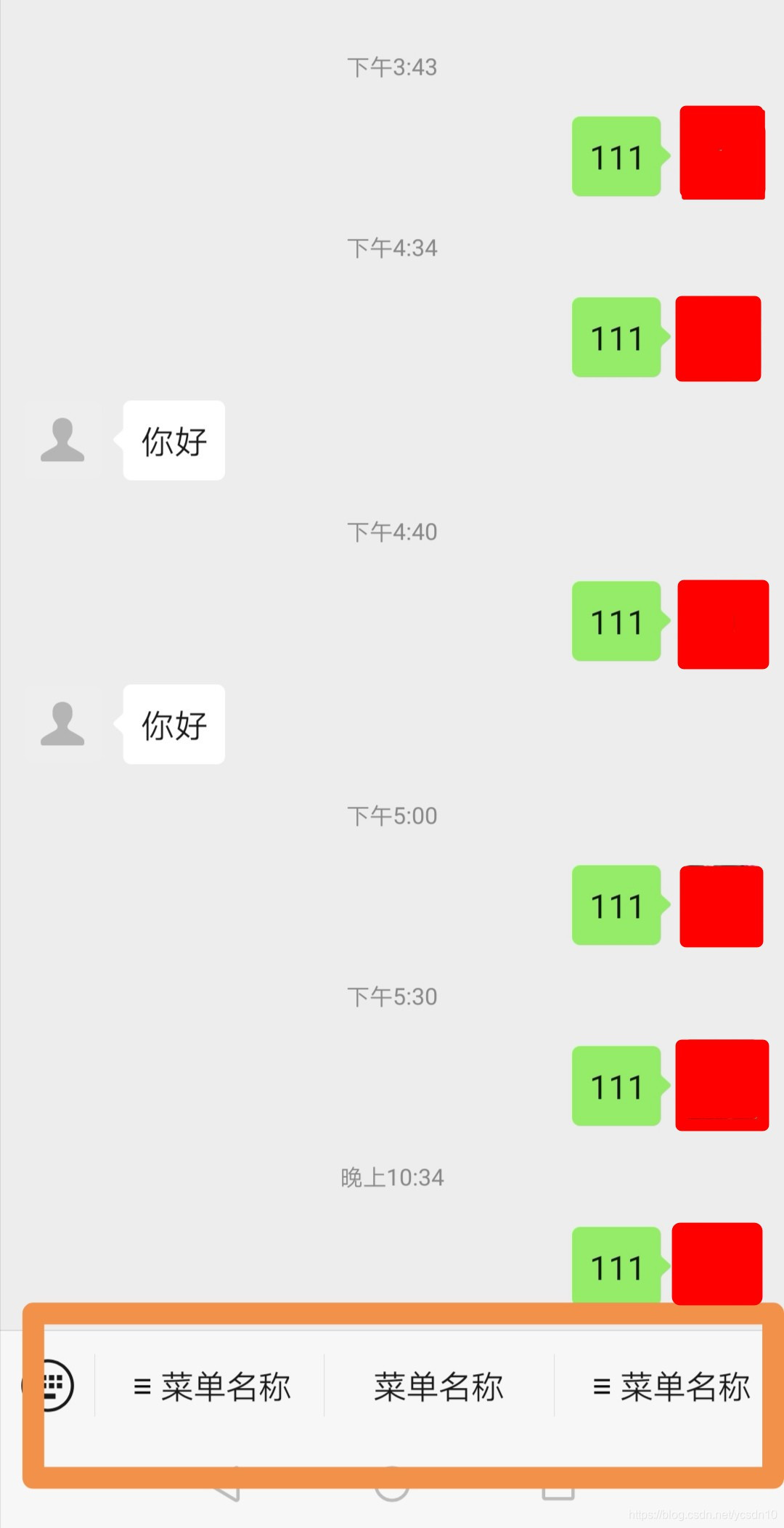This screenshot has width=784, height=1528.
Task: Open the middle 菜单名称 menu without list icon
Action: pyautogui.click(x=438, y=1386)
